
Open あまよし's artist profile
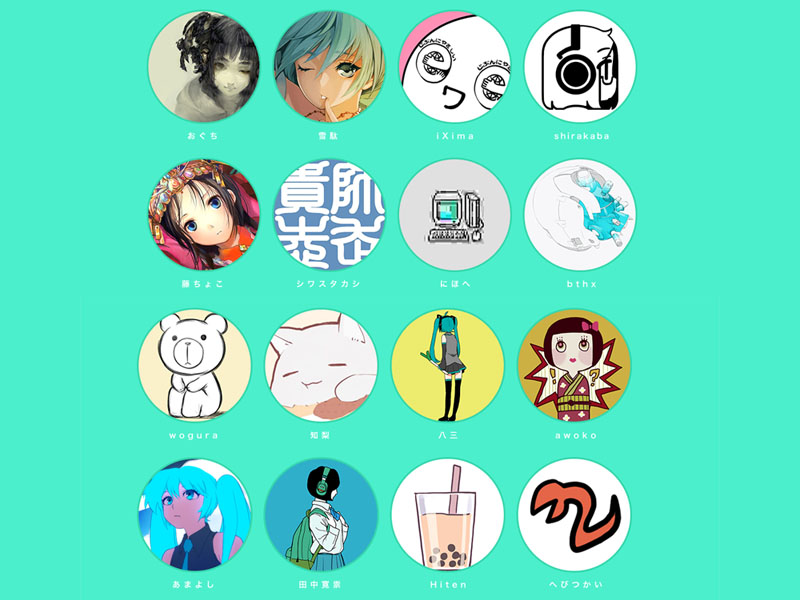click(194, 515)
